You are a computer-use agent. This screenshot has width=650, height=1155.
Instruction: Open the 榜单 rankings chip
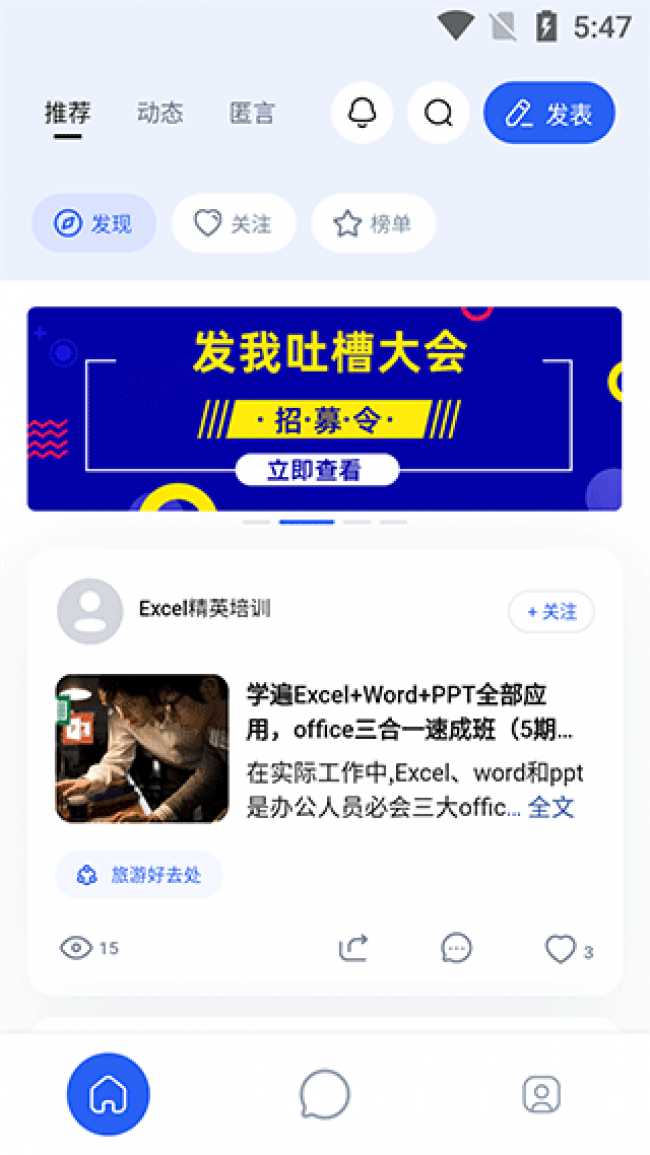tap(373, 223)
